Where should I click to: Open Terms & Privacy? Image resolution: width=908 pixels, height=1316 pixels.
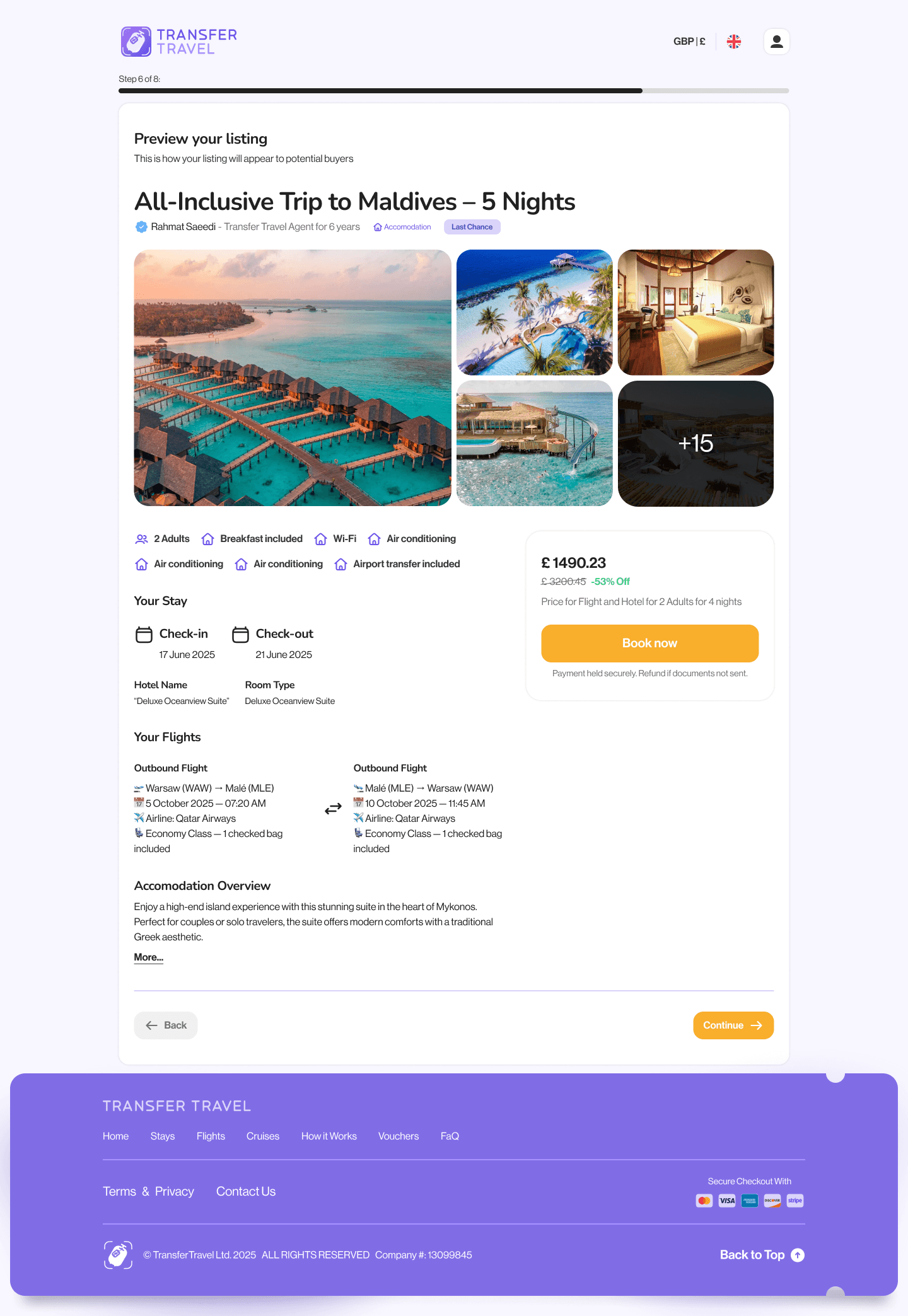[x=148, y=1191]
